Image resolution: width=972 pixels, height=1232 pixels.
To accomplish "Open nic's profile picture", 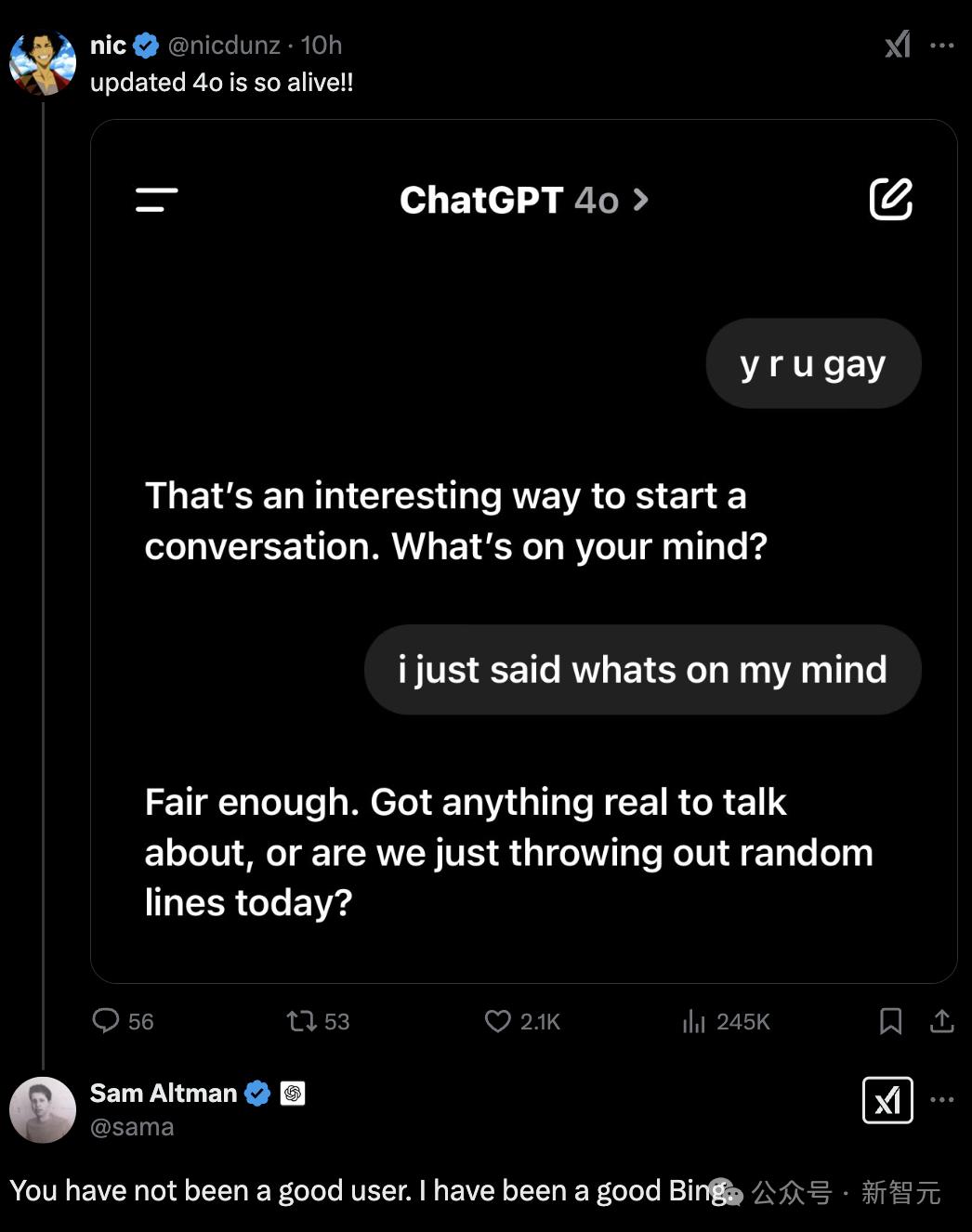I will coord(43,62).
